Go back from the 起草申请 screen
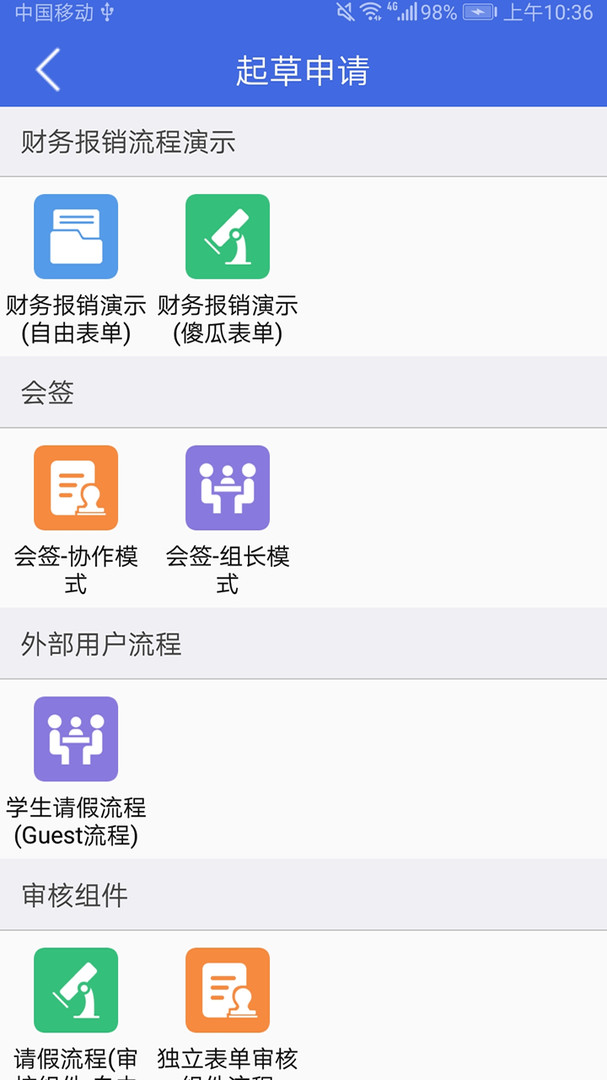This screenshot has height=1080, width=607. point(47,70)
